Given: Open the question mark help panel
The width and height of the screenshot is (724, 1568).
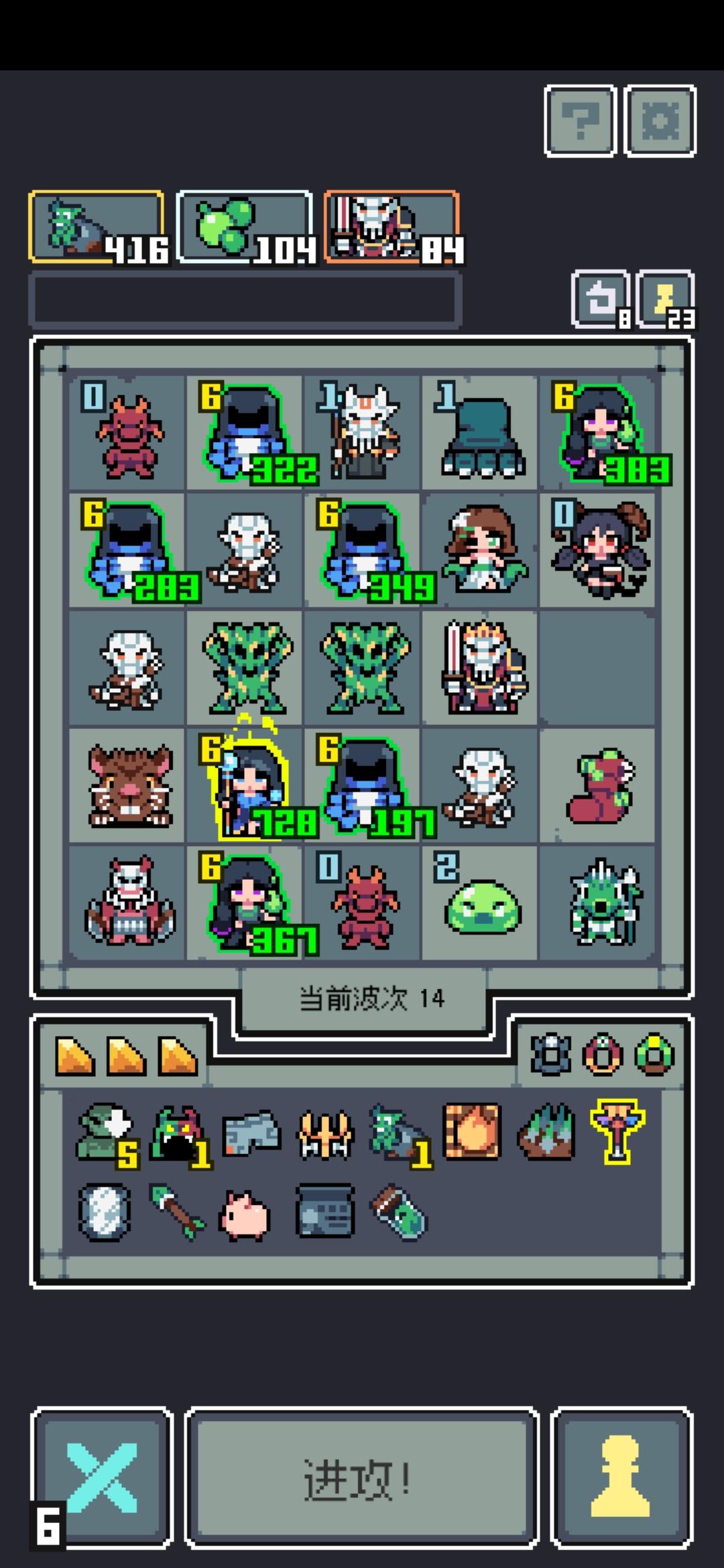Looking at the screenshot, I should (581, 121).
